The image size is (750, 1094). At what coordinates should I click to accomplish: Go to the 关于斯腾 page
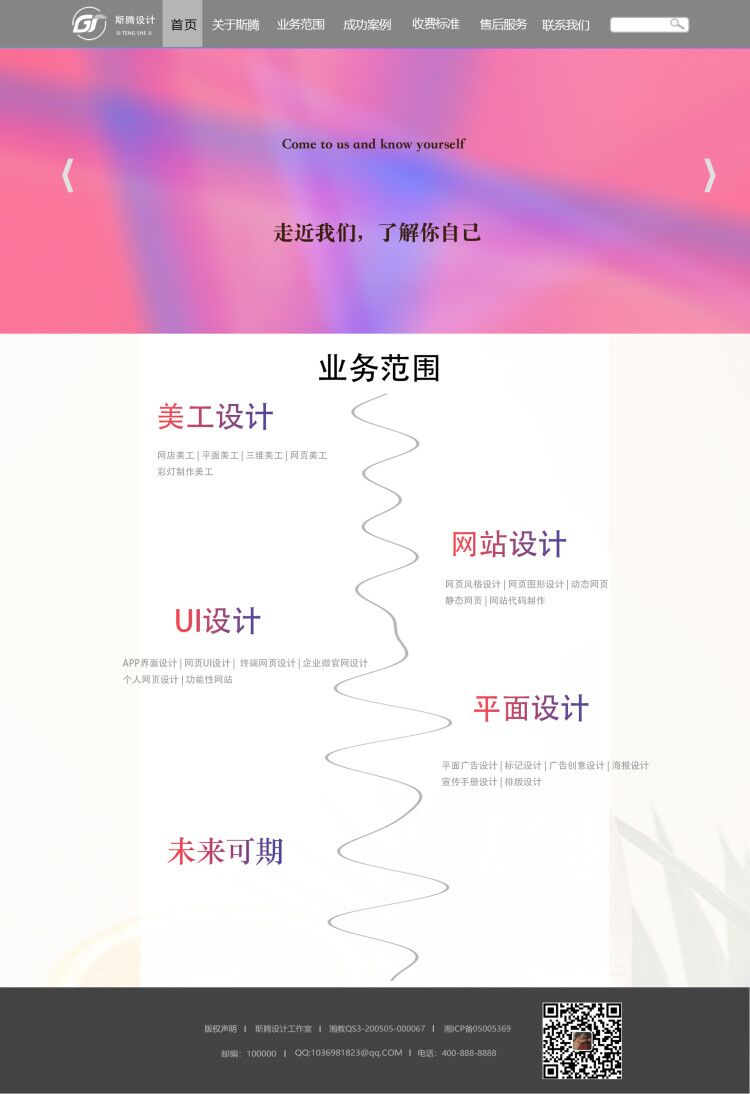235,24
